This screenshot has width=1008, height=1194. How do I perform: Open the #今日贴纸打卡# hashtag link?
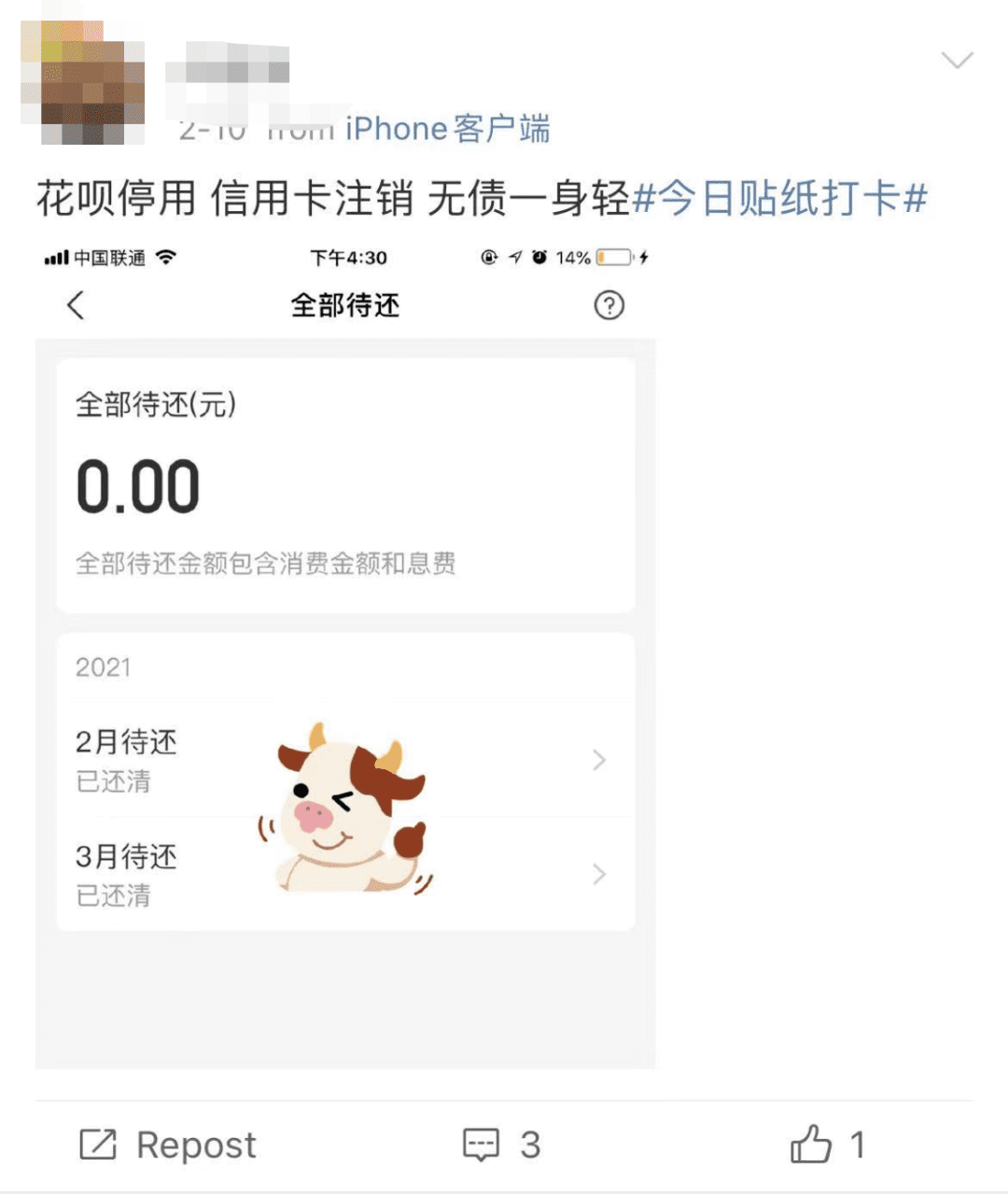point(780,199)
